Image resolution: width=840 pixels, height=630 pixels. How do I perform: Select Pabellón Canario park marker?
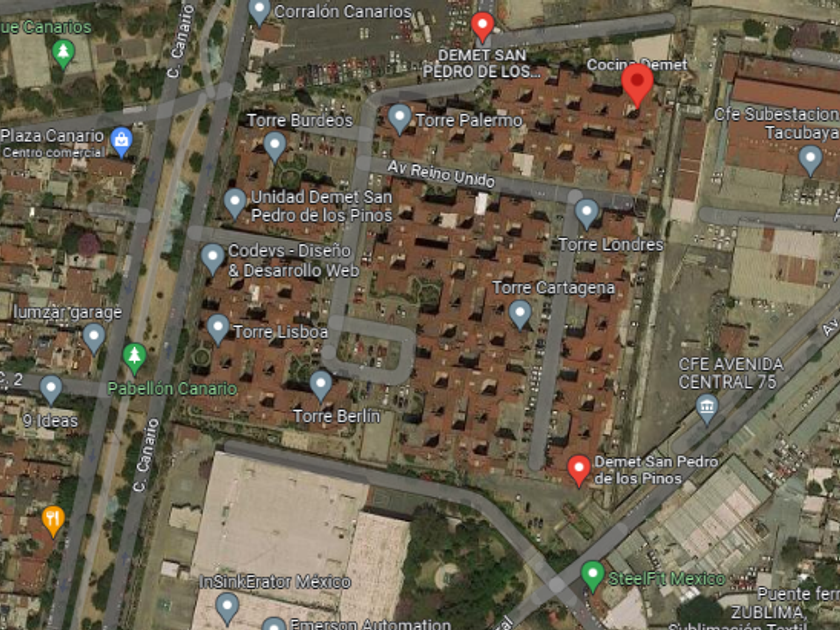[x=134, y=358]
